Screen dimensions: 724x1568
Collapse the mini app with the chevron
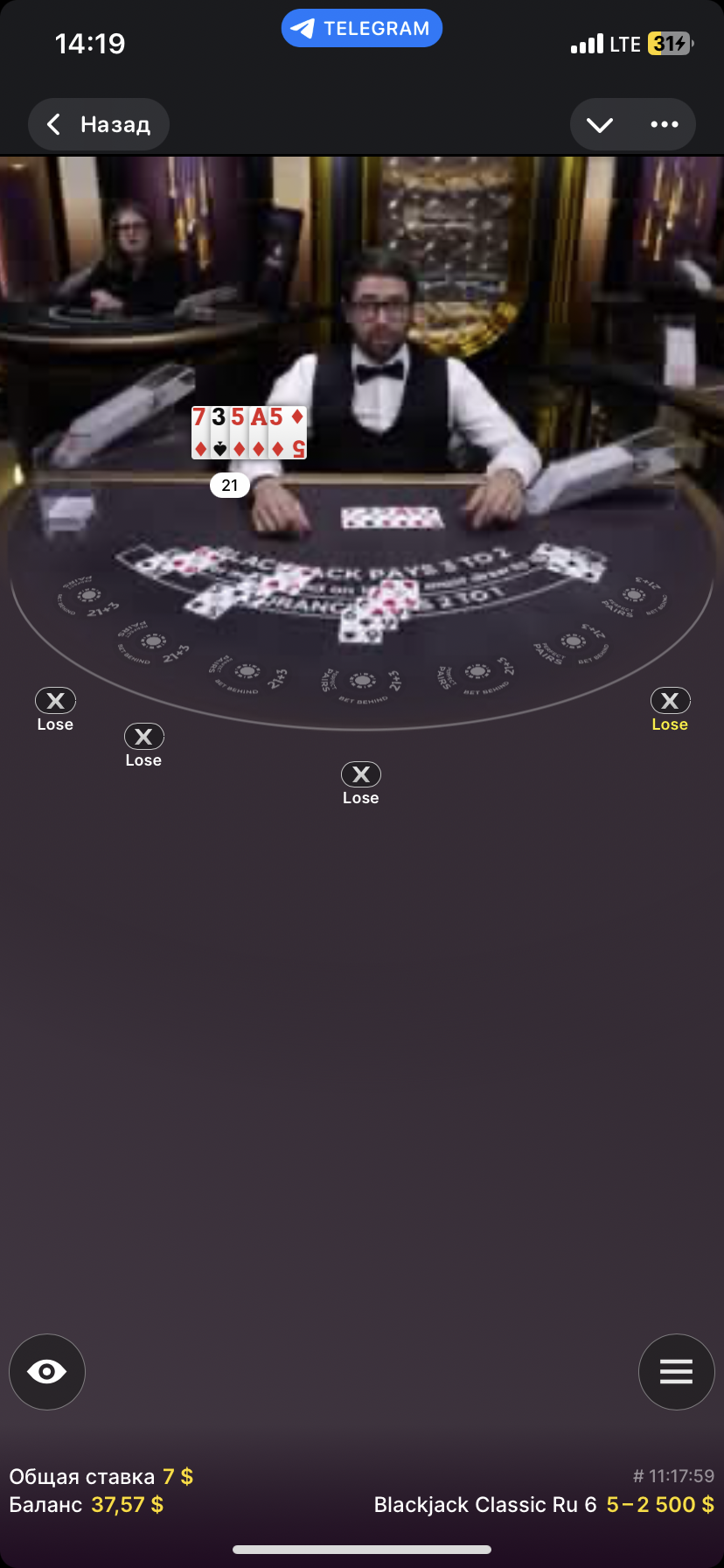click(600, 125)
